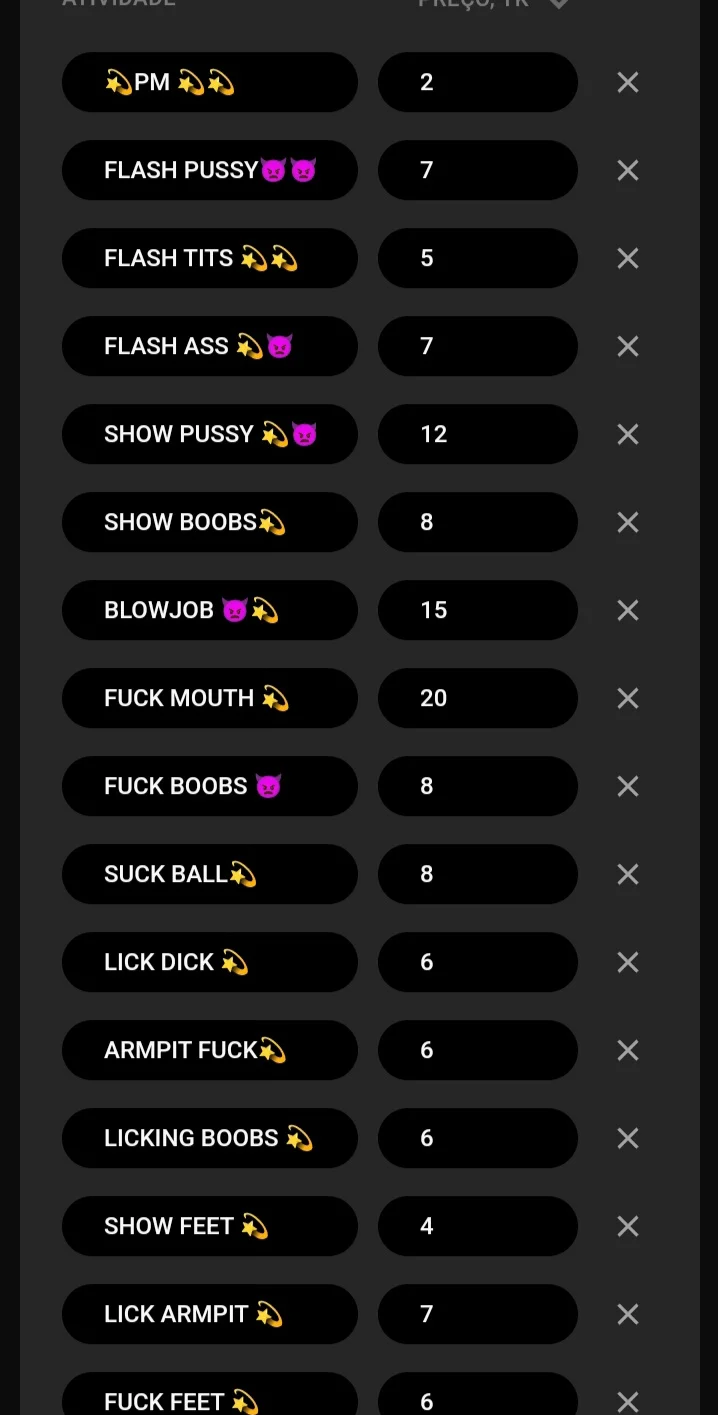Delete the FLASH TITS row
This screenshot has width=718, height=1415.
coord(627,258)
